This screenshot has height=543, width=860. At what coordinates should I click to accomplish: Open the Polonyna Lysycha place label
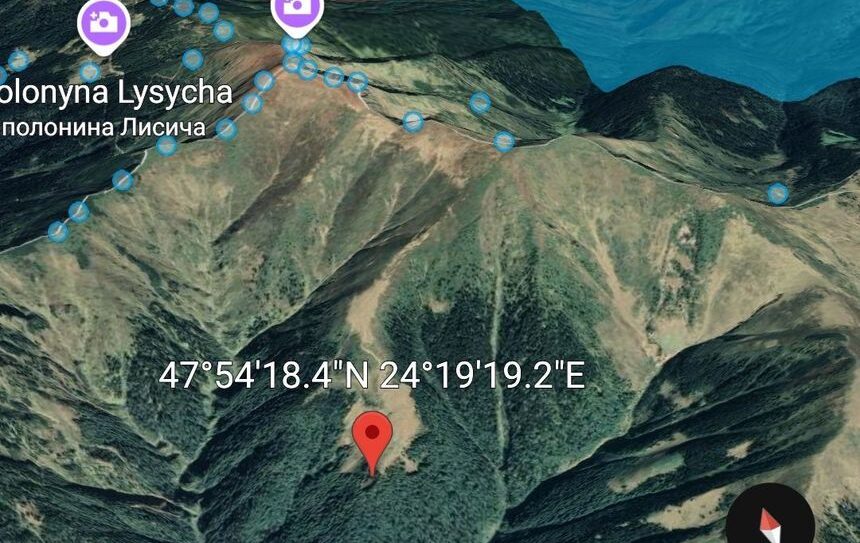point(115,94)
